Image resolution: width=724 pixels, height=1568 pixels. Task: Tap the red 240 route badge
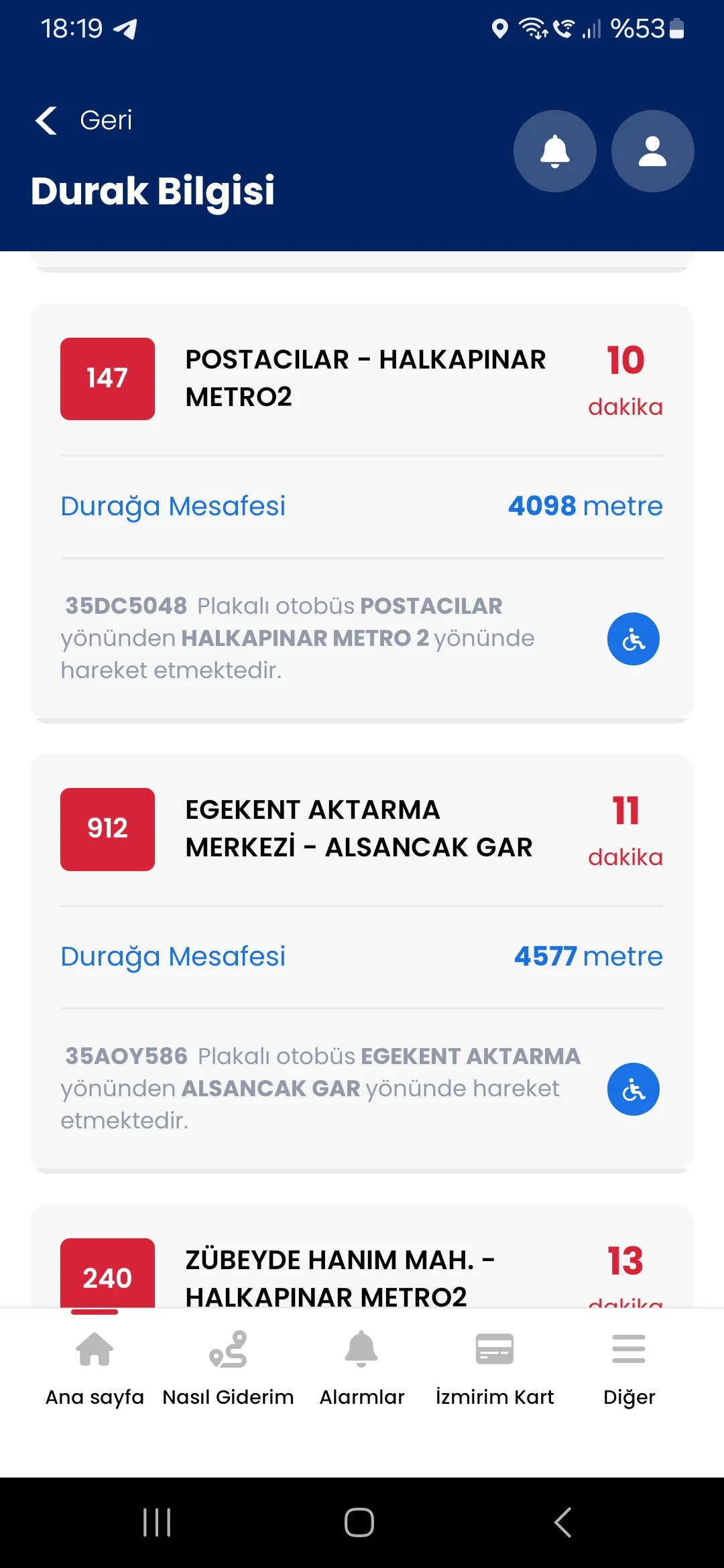click(107, 1276)
